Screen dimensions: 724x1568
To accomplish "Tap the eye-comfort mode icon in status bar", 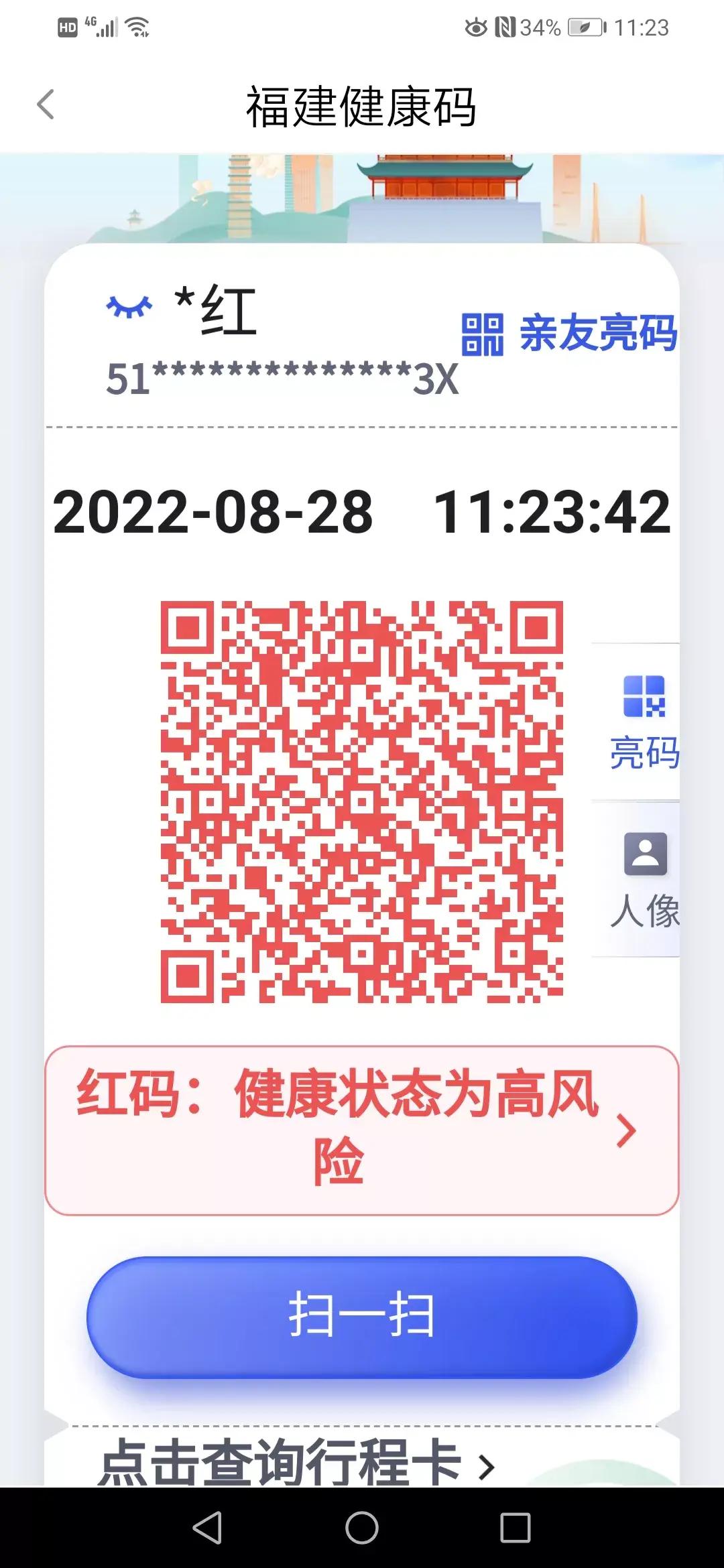I will (477, 28).
